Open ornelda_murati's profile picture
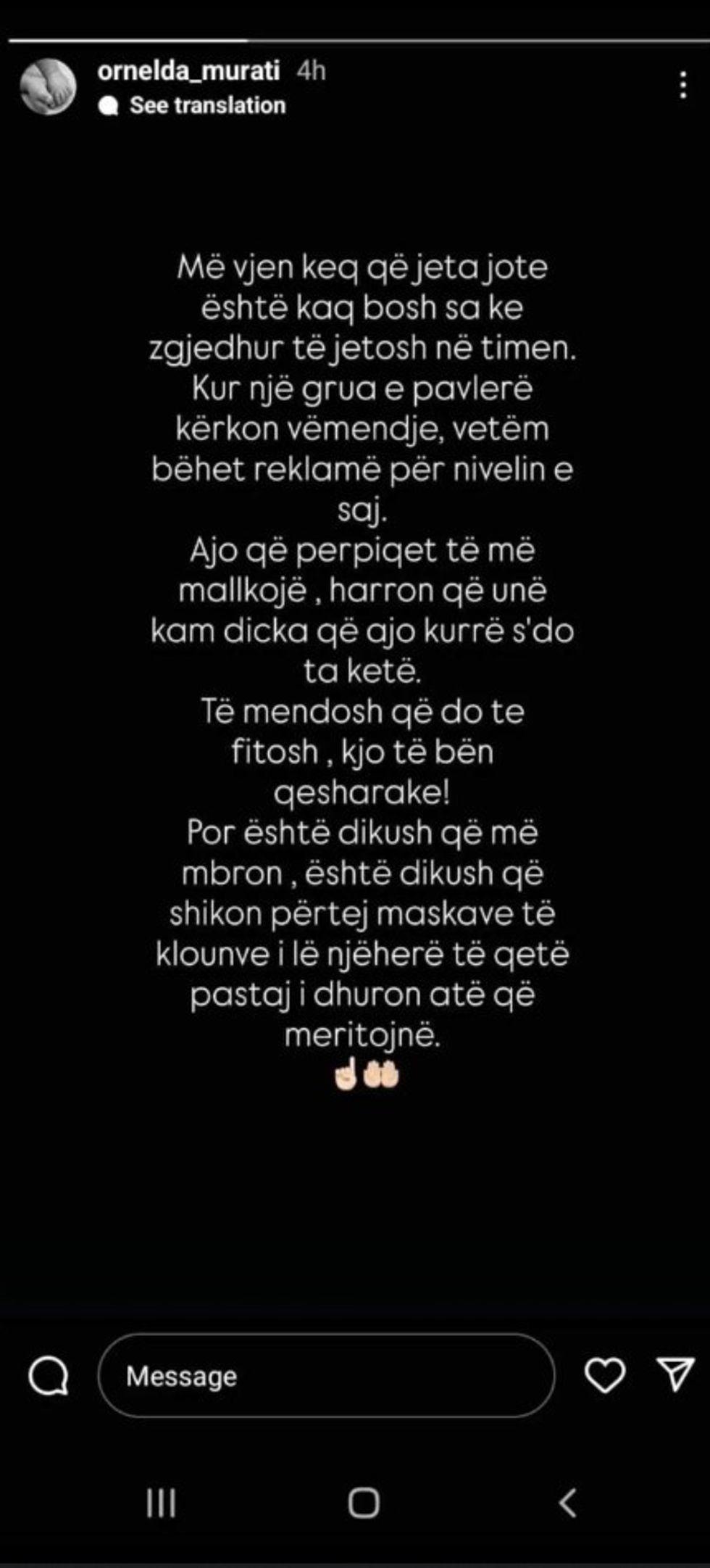Image resolution: width=710 pixels, height=1568 pixels. [x=48, y=87]
